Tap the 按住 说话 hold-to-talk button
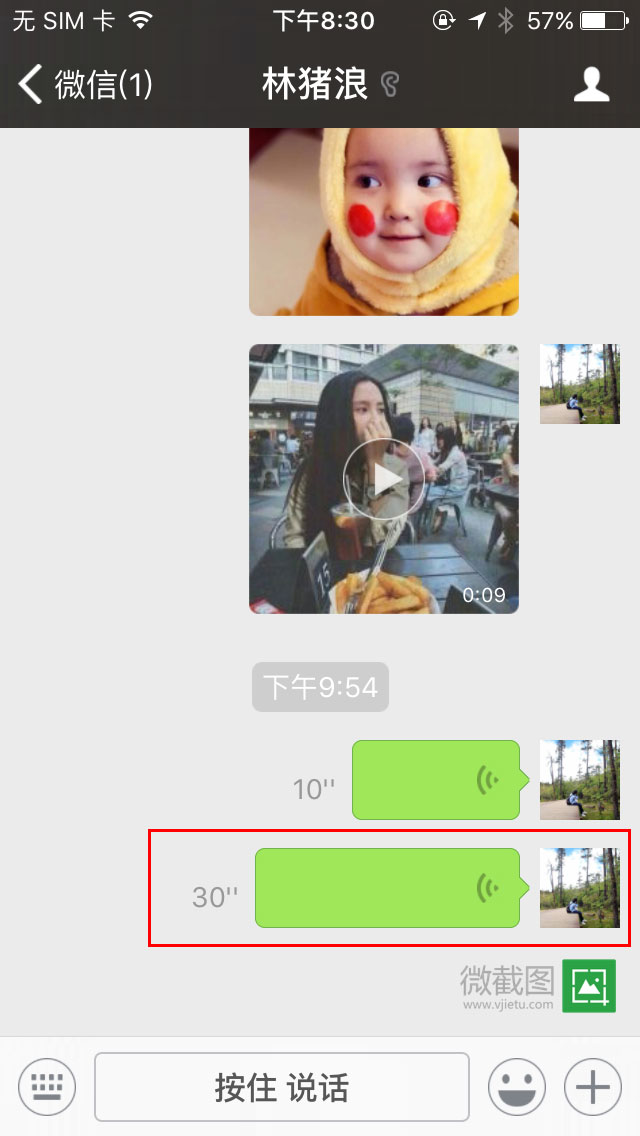The image size is (640, 1136). [x=282, y=1087]
